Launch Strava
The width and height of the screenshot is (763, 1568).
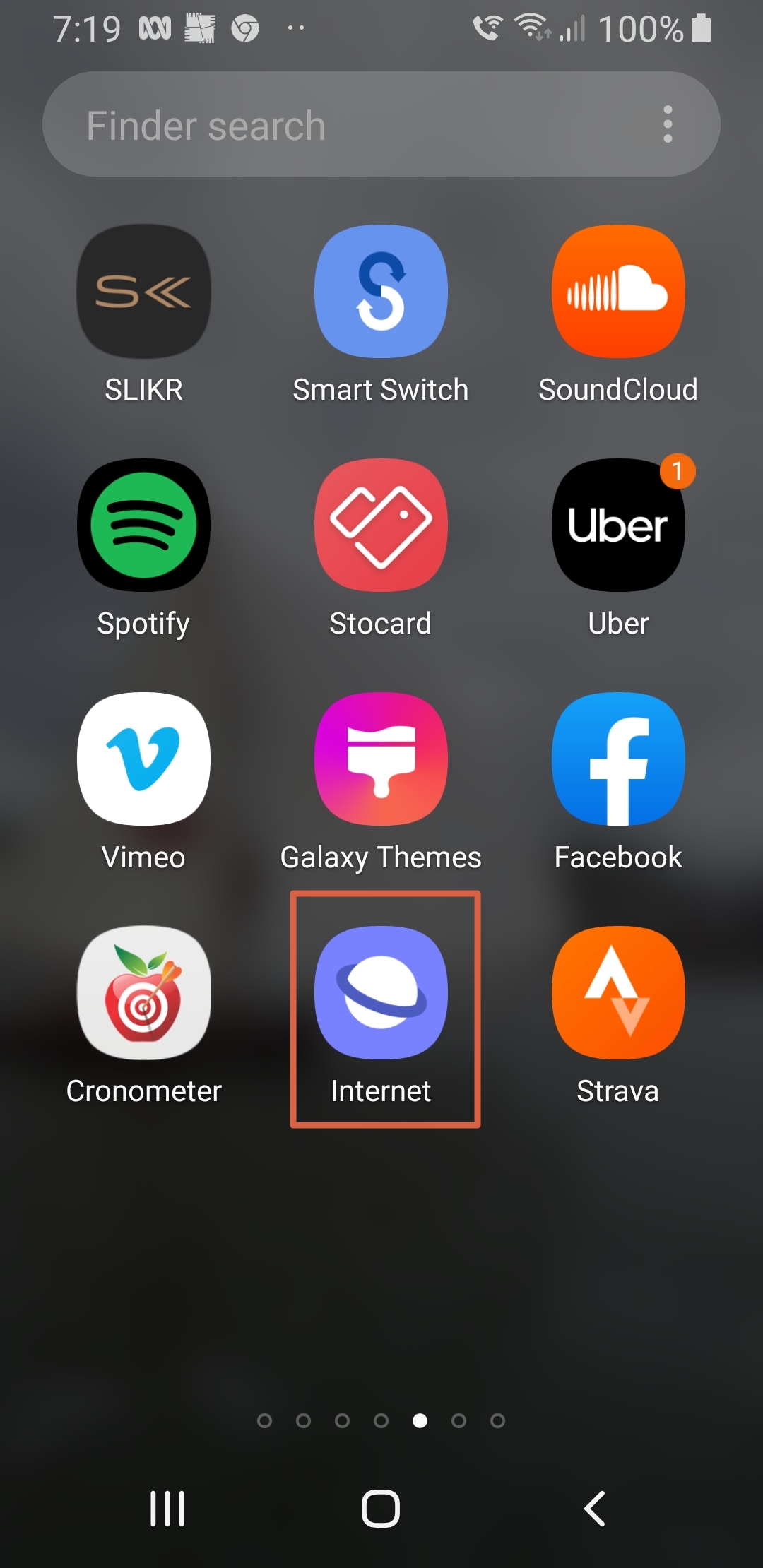click(618, 993)
